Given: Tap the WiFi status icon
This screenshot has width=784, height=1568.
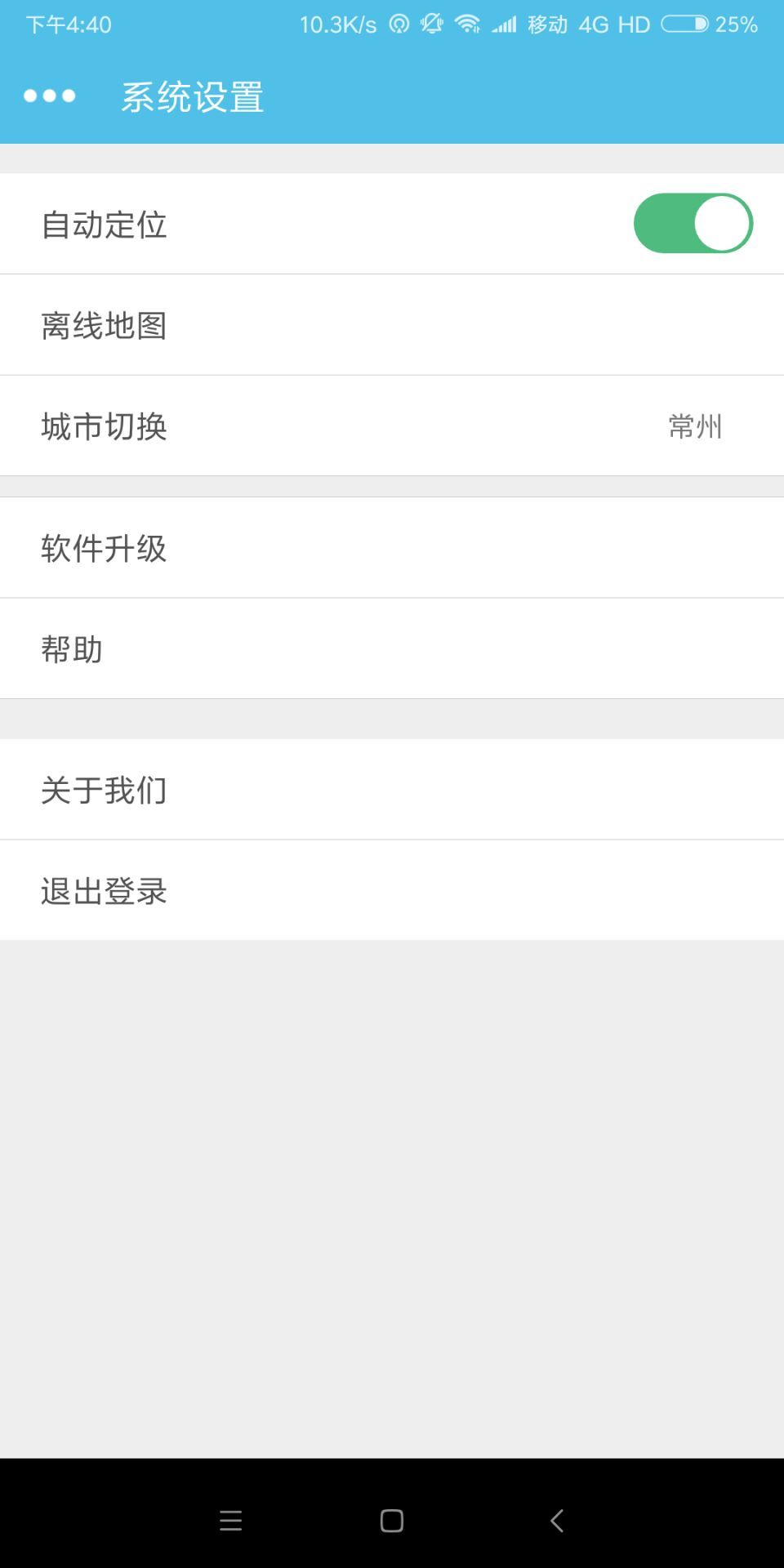Looking at the screenshot, I should tap(467, 24).
